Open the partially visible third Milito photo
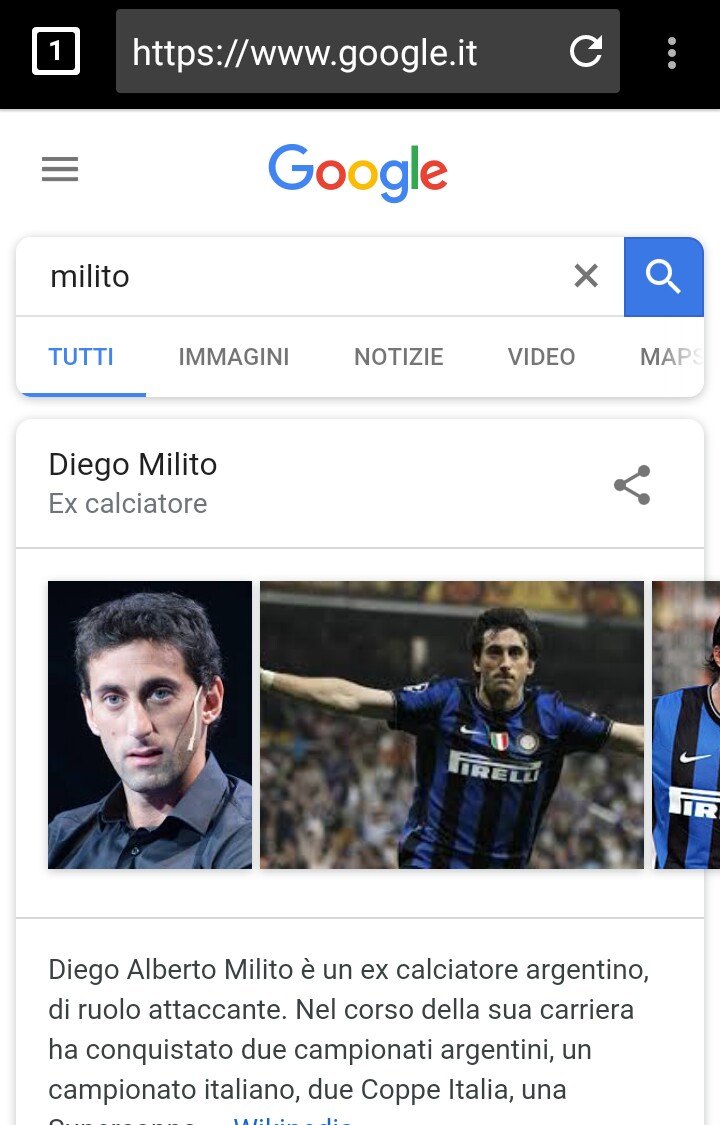Viewport: 720px width, 1125px height. [687, 725]
